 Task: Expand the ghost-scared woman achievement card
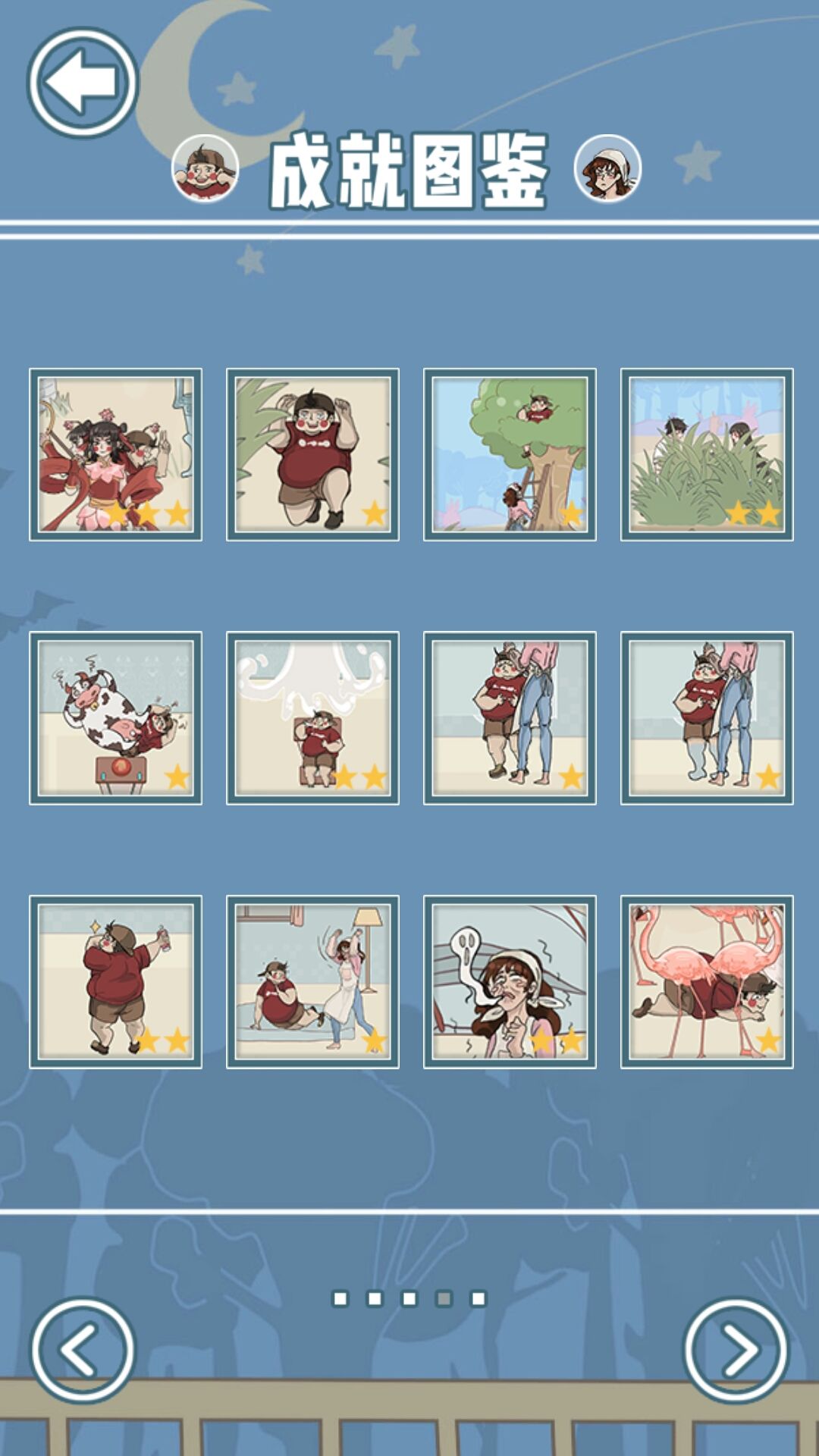[509, 982]
